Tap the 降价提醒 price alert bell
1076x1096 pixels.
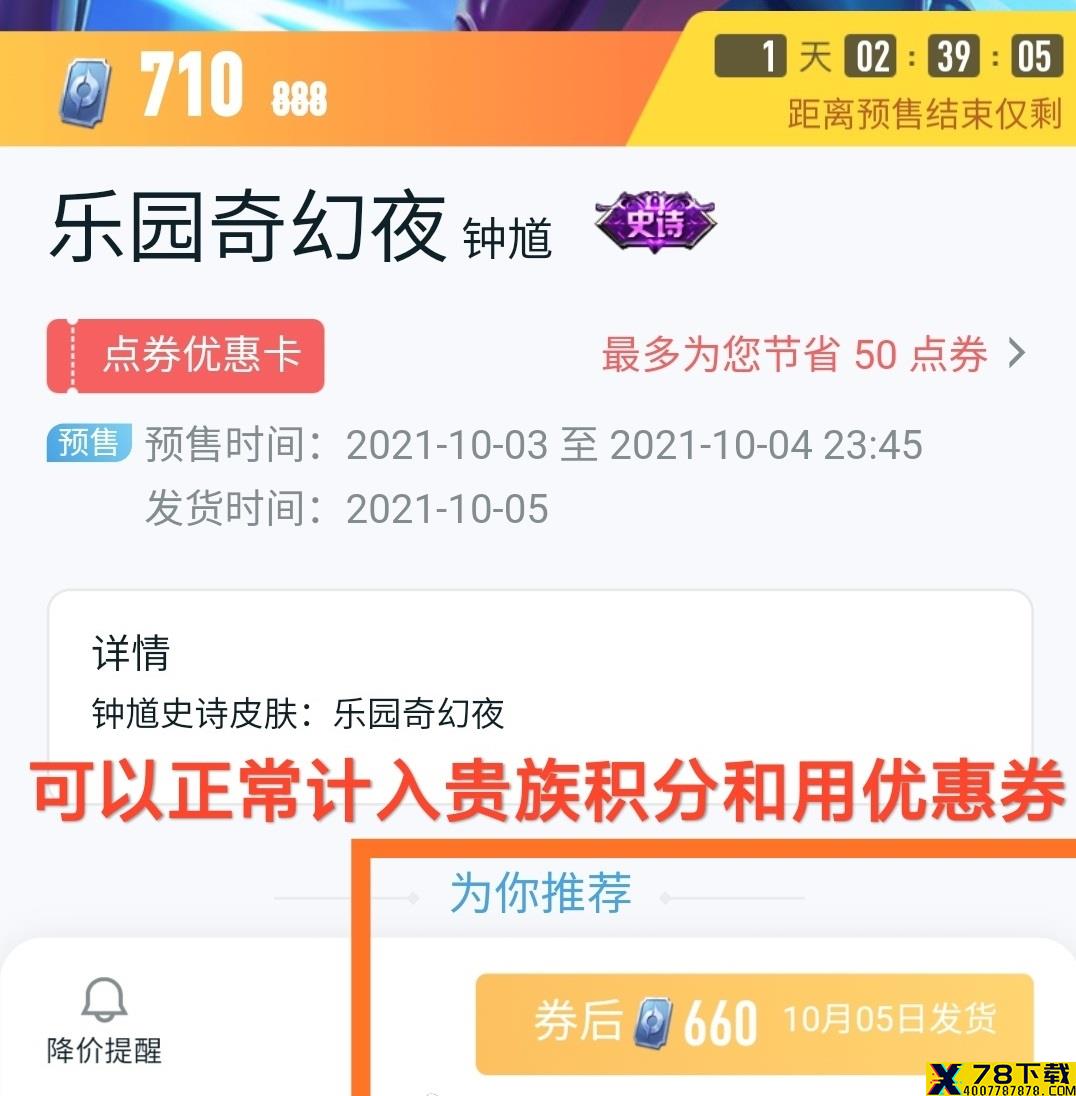[104, 1019]
